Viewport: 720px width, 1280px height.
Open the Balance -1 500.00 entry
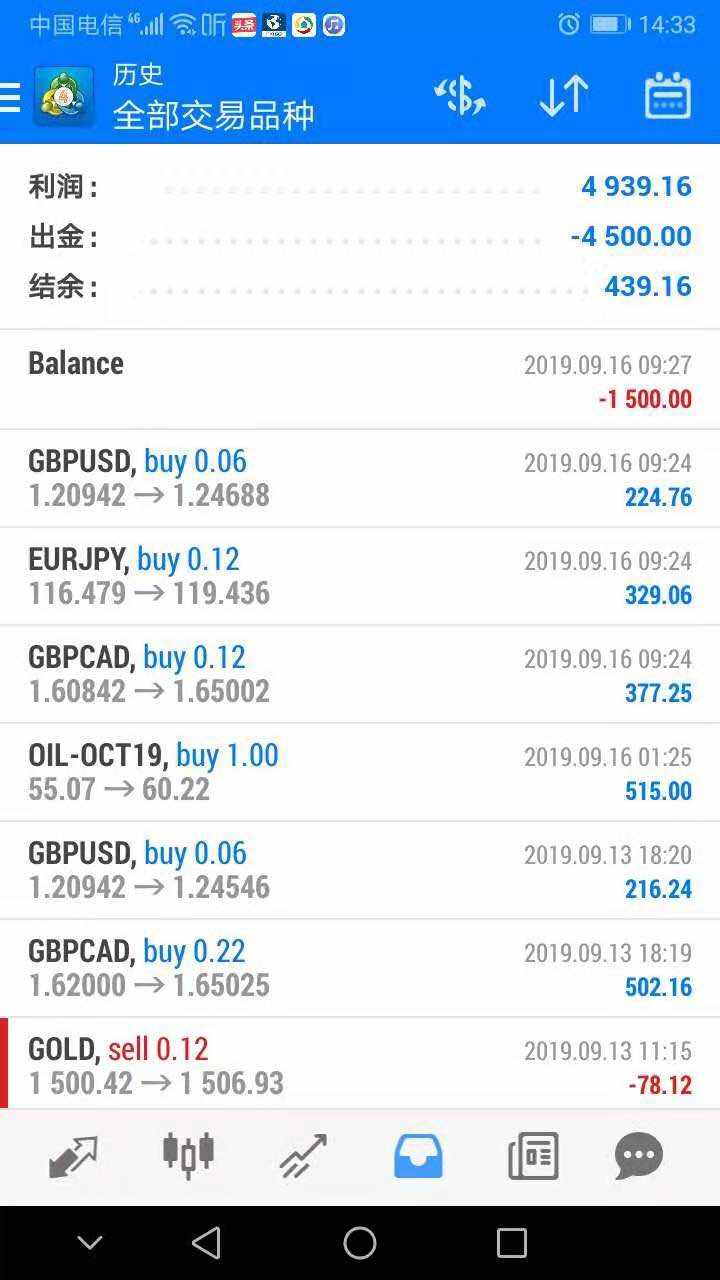pyautogui.click(x=360, y=380)
